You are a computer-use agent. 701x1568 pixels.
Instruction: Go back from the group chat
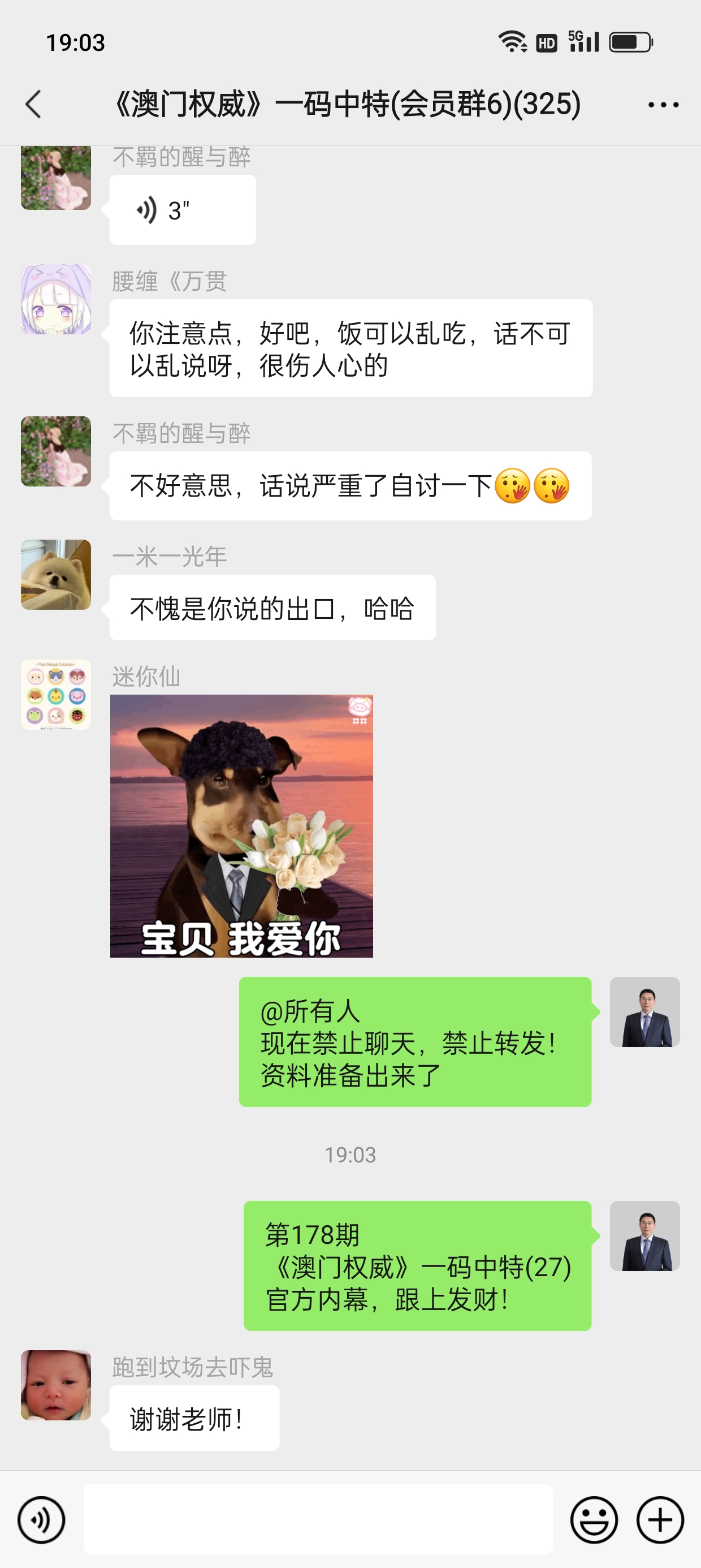point(34,104)
